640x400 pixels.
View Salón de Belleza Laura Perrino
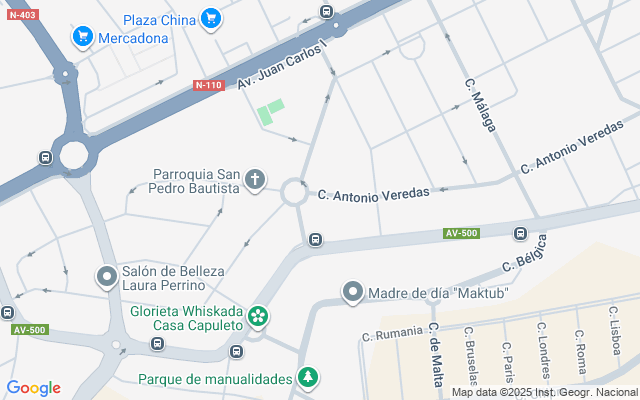[x=107, y=276]
